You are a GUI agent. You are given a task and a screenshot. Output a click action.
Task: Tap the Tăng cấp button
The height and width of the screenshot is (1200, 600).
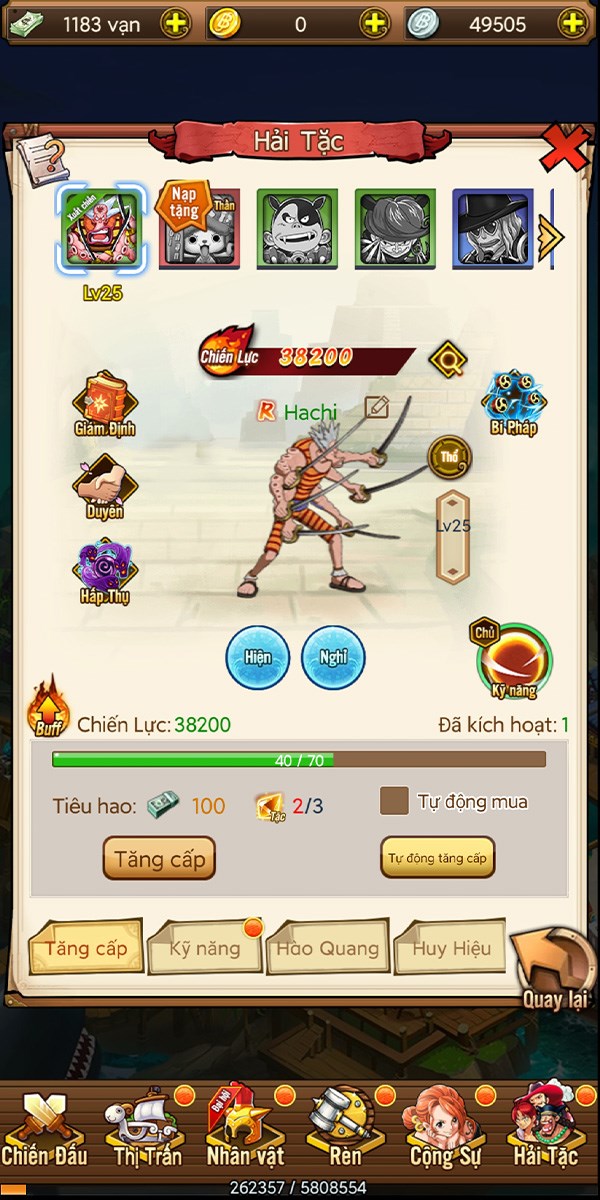coord(159,858)
